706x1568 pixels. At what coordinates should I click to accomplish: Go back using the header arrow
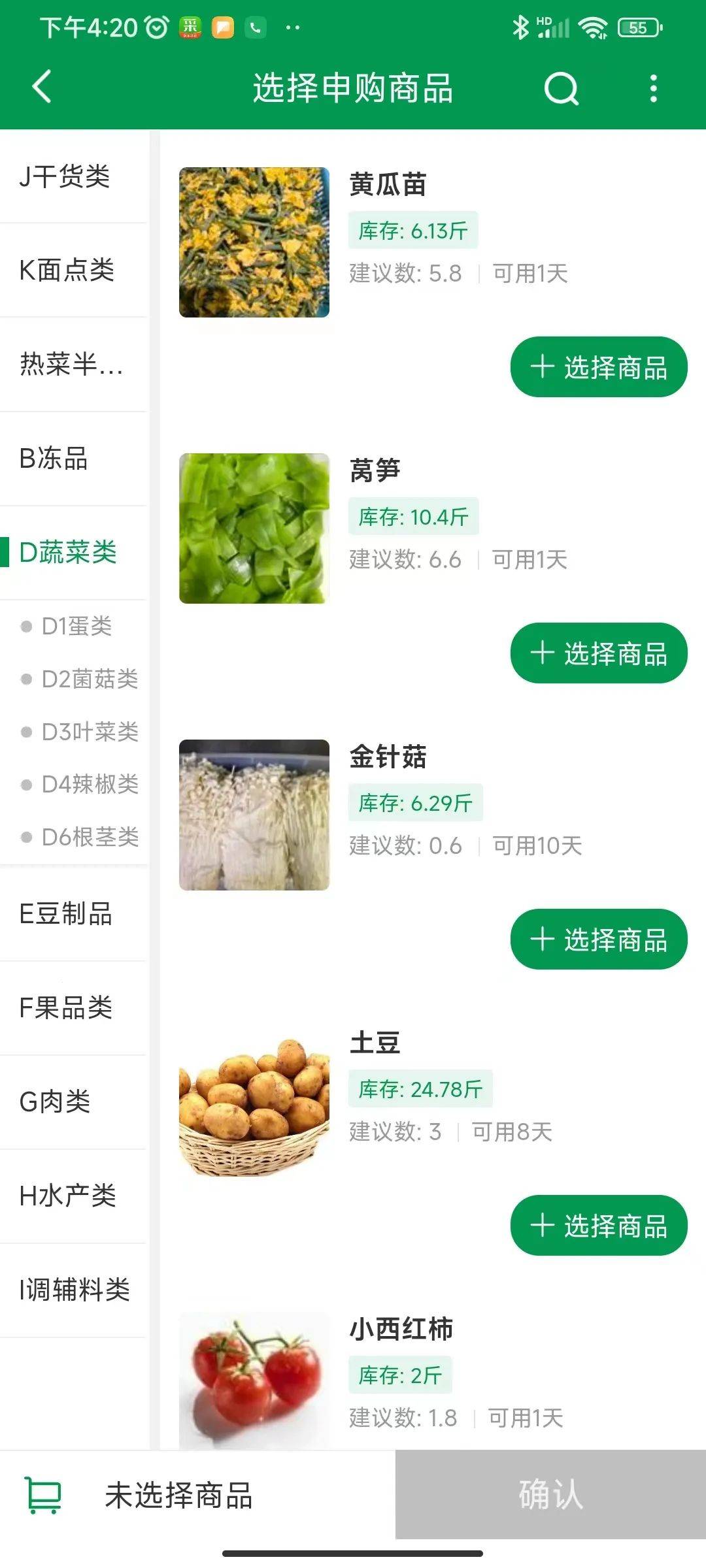click(42, 87)
